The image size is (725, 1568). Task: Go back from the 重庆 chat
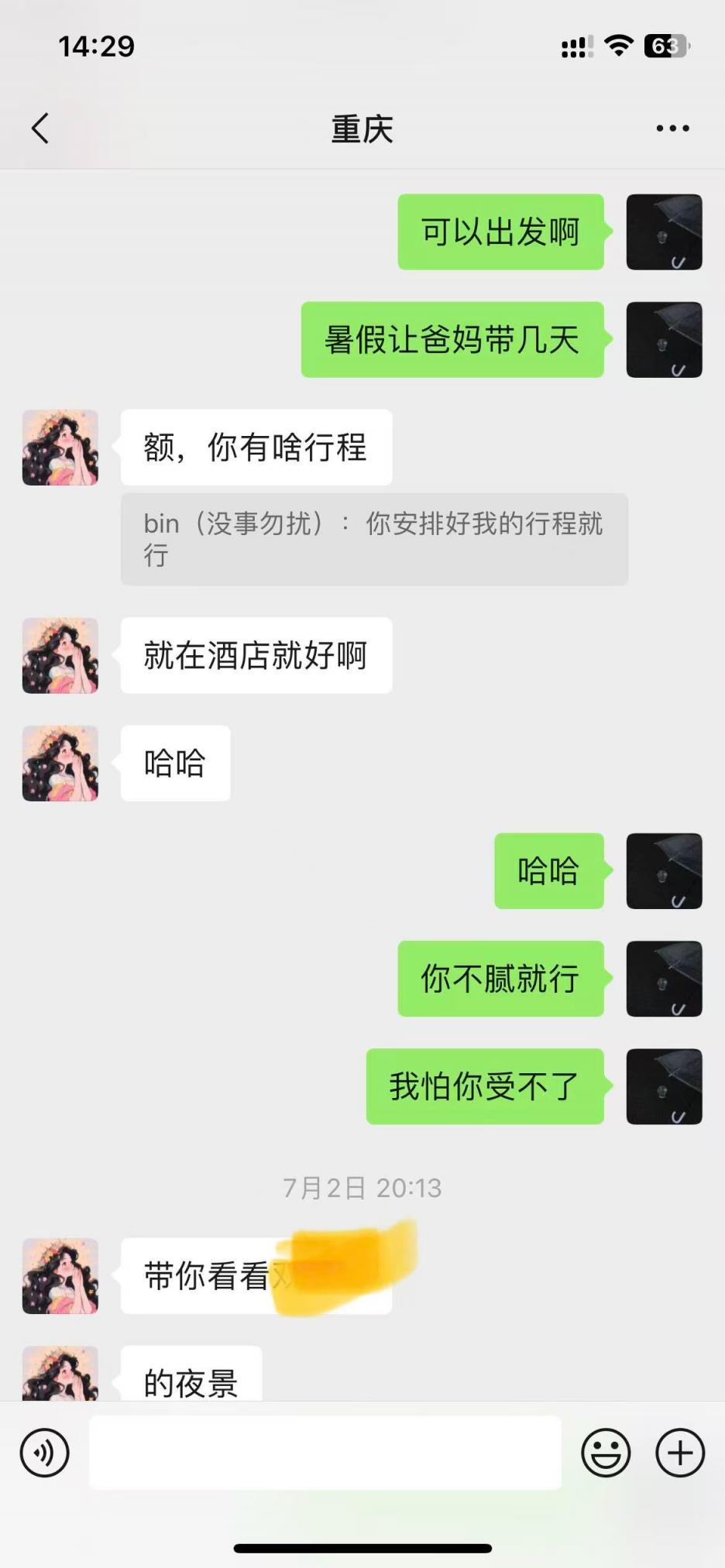[x=40, y=129]
